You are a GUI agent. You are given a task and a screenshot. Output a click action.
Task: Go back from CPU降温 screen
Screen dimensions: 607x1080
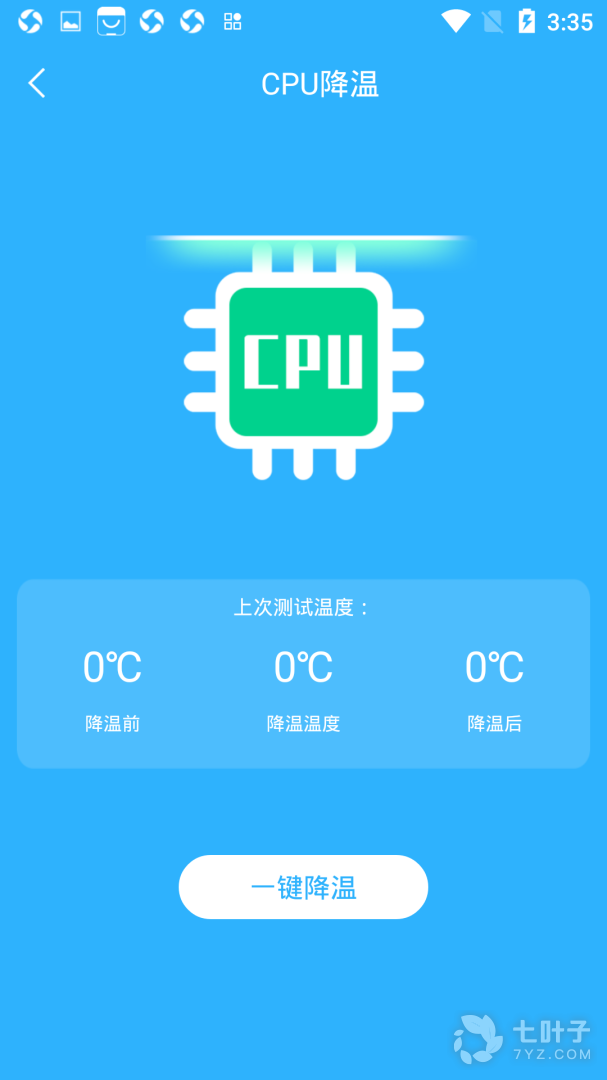(x=37, y=83)
